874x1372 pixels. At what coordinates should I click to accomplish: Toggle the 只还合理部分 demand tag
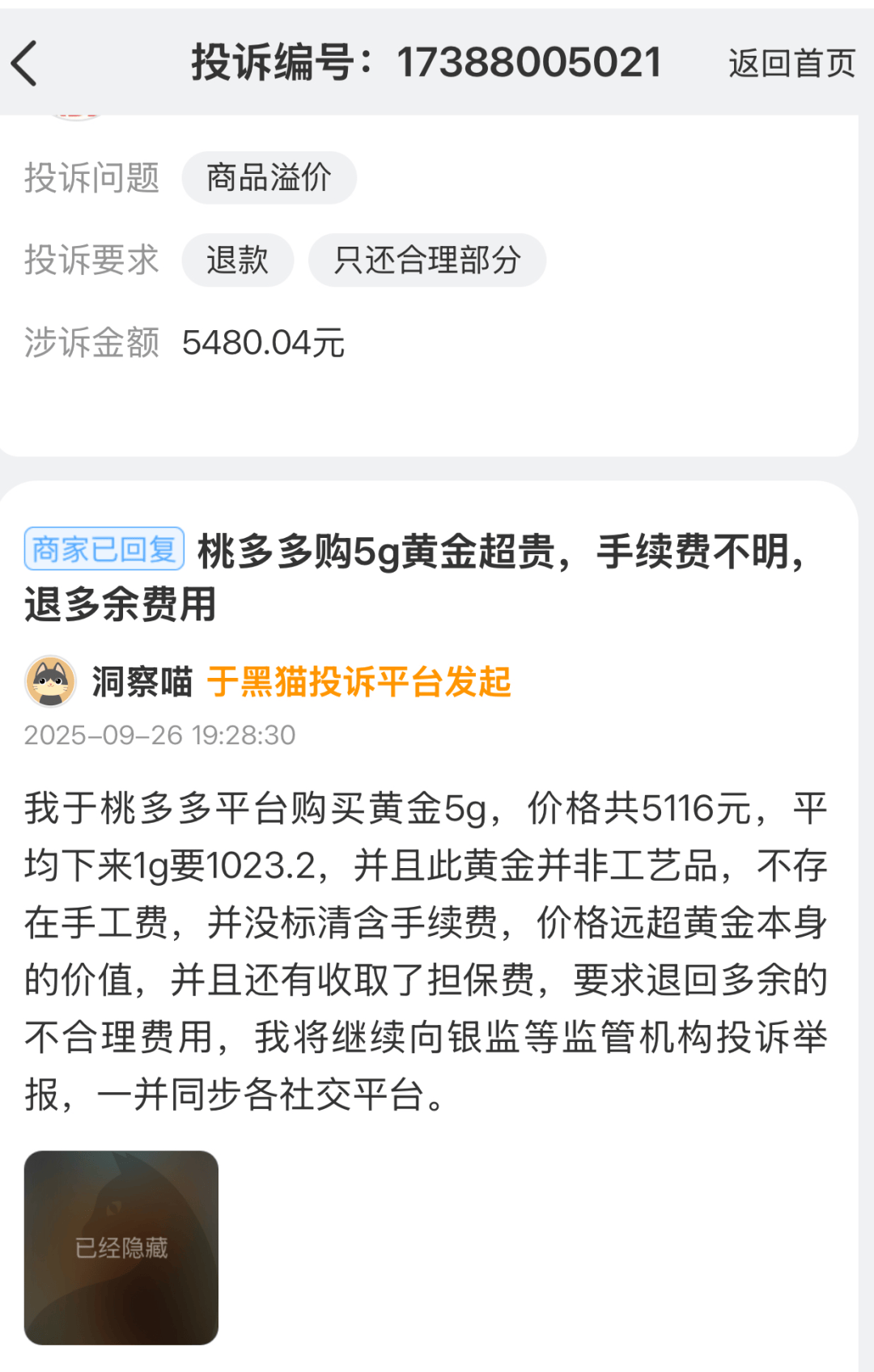[427, 259]
